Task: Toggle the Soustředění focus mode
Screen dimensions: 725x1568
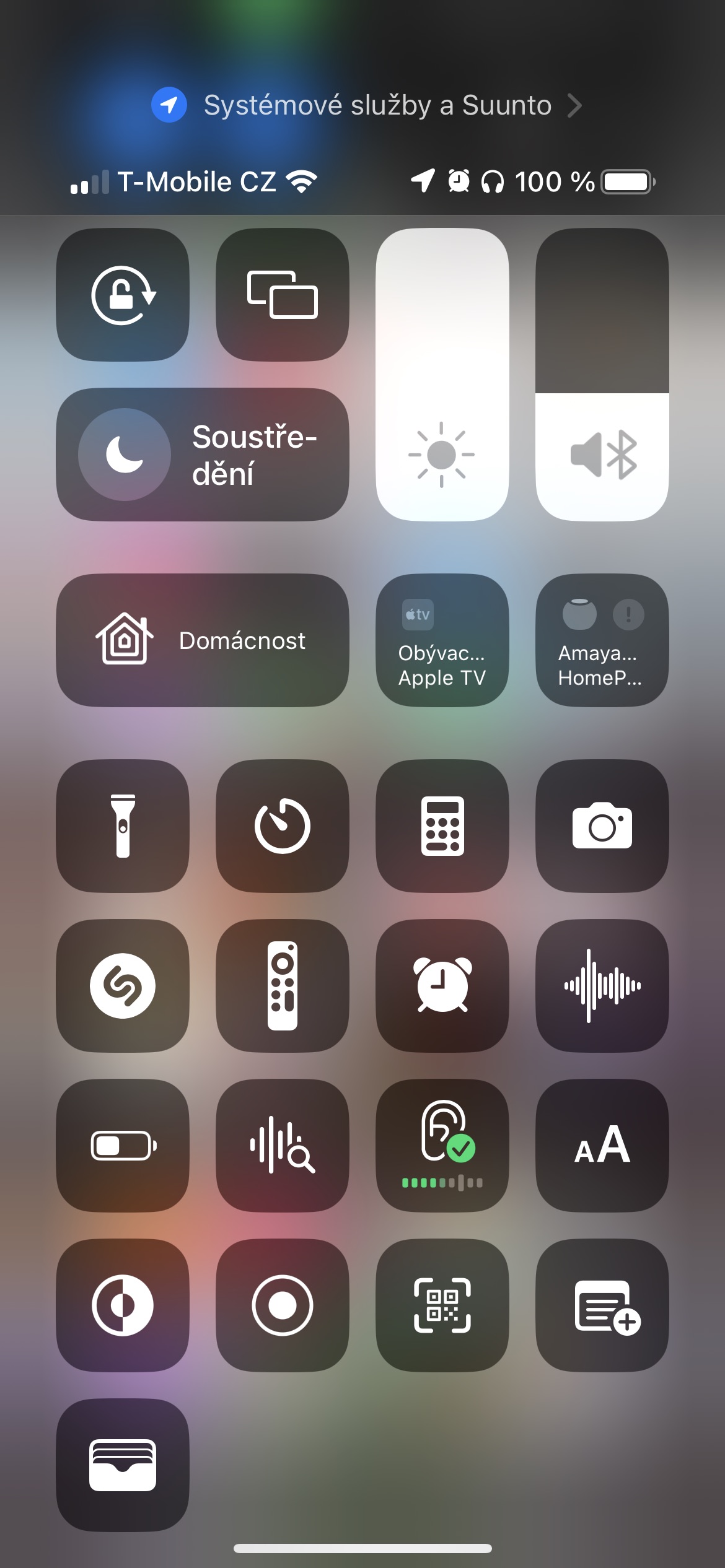Action: (203, 455)
